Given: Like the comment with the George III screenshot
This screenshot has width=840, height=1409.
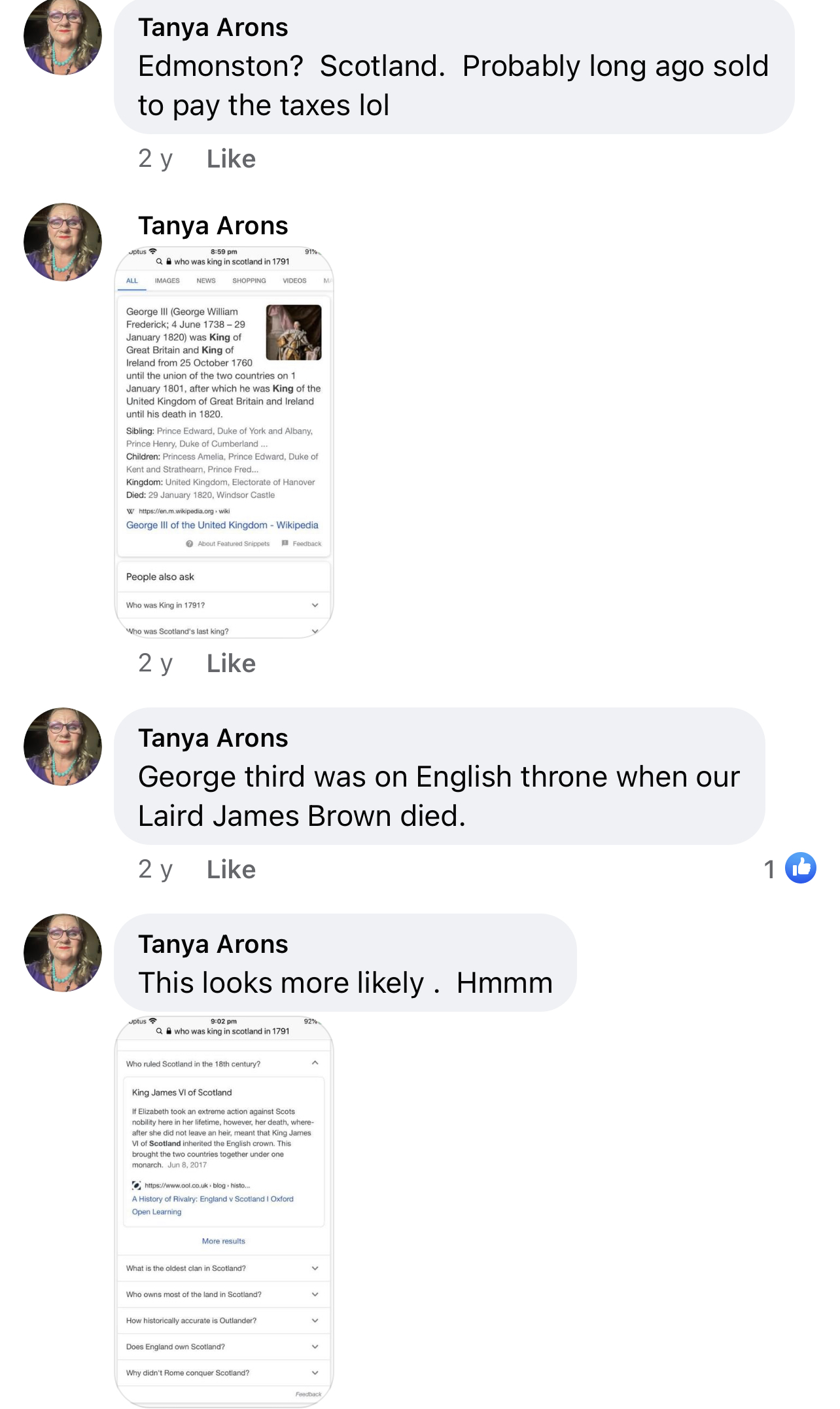Looking at the screenshot, I should coord(231,664).
